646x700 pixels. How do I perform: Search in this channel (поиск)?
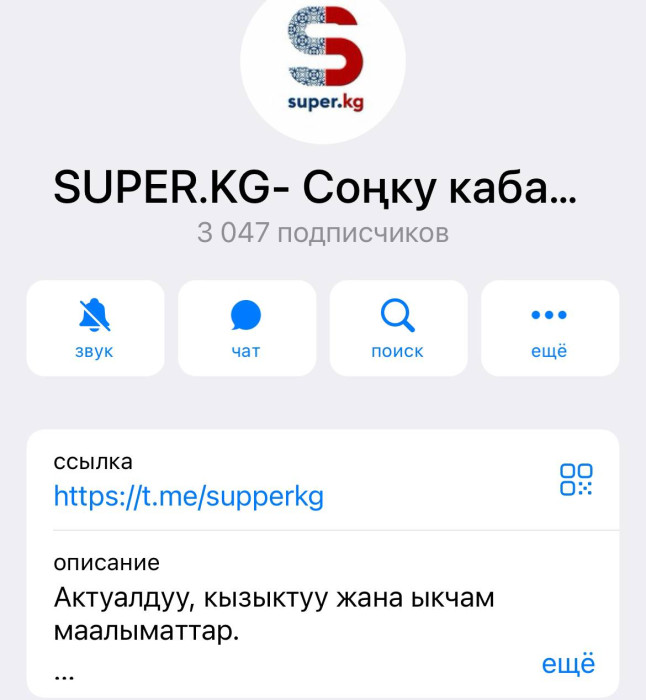tap(398, 328)
